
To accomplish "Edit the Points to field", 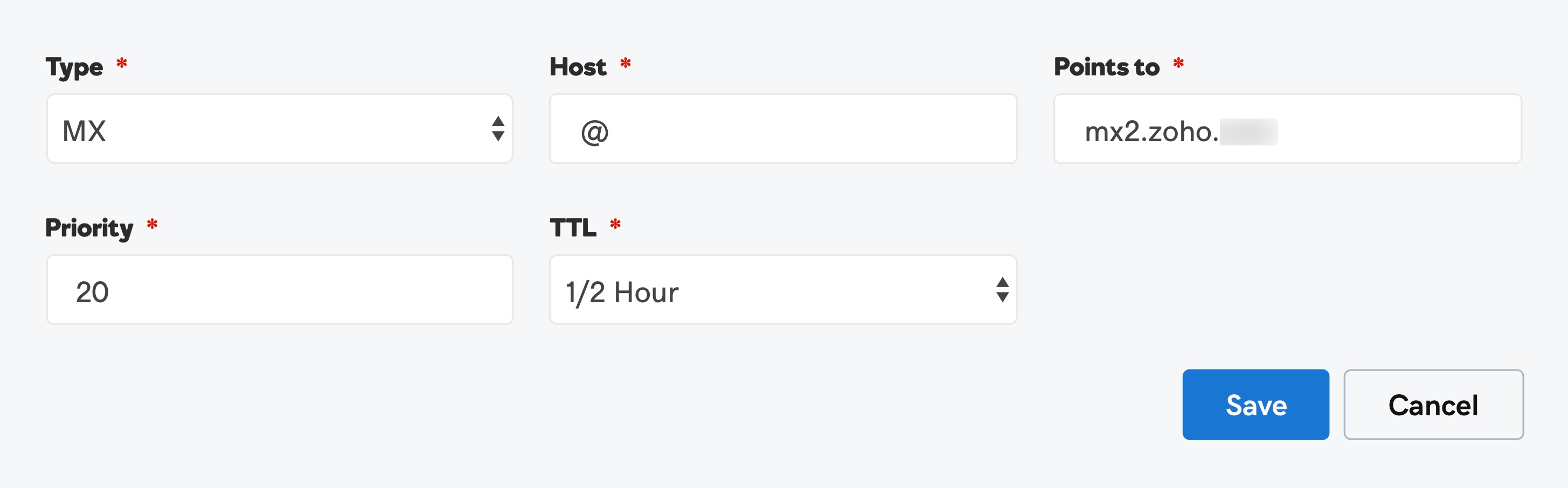I will point(1287,129).
